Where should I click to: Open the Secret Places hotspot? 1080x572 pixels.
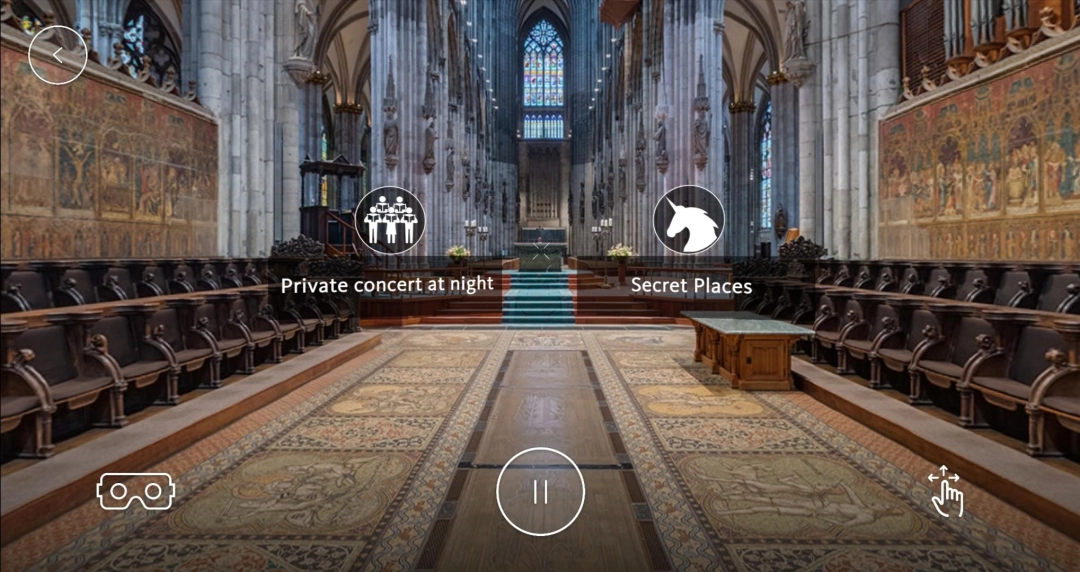[689, 219]
